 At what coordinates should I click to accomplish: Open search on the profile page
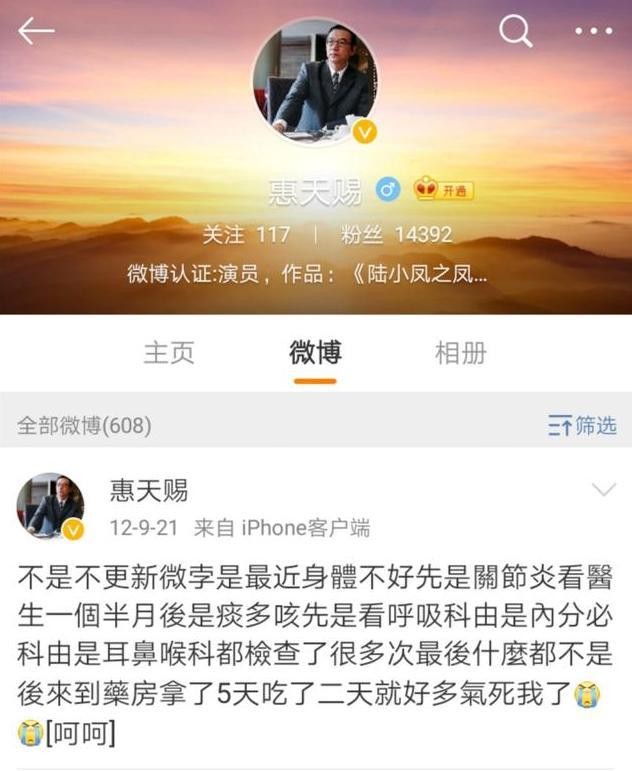pos(516,32)
